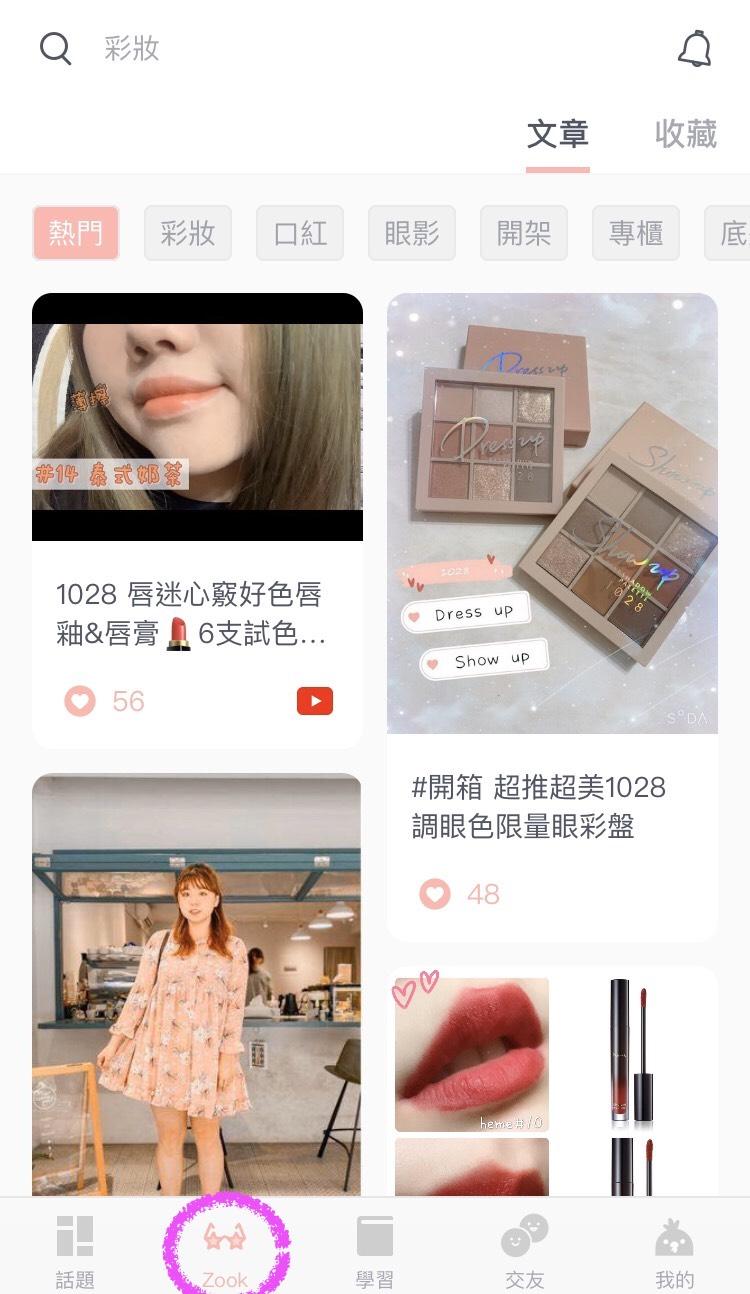Tap the search magnifier icon
The image size is (750, 1294).
pos(55,48)
